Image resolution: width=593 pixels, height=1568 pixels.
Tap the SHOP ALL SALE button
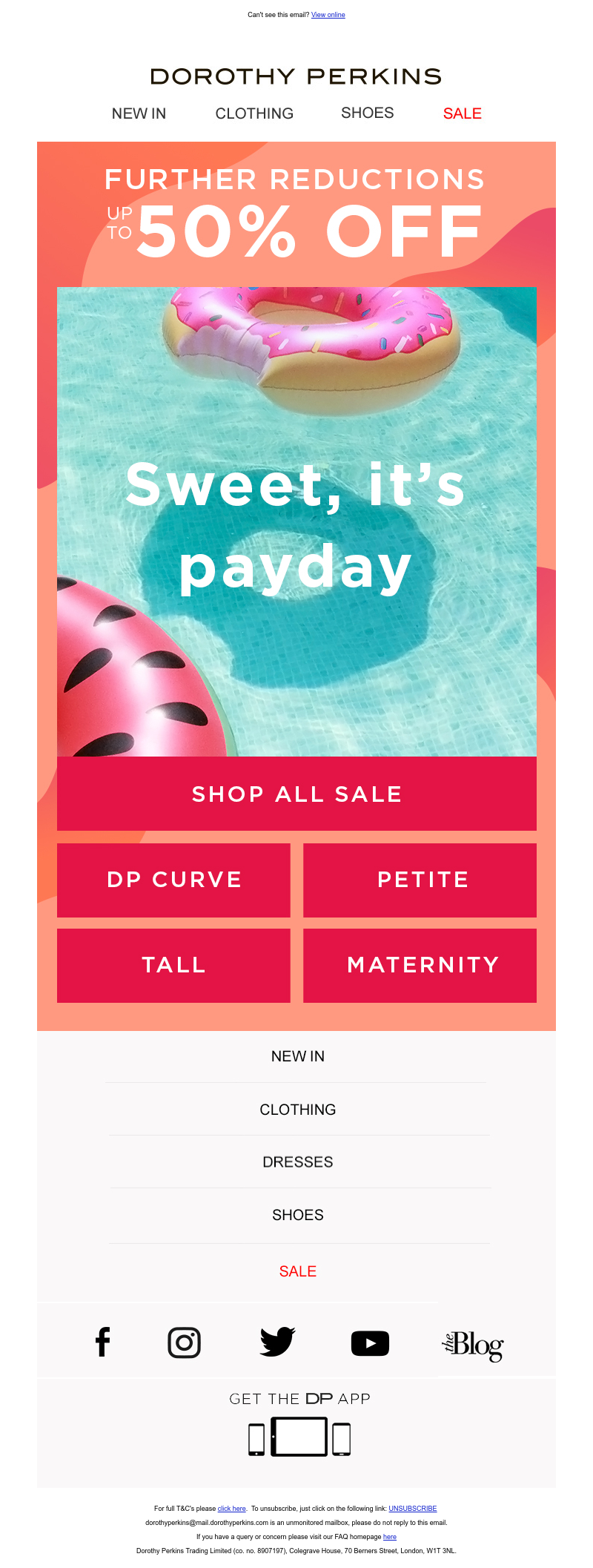coord(296,794)
